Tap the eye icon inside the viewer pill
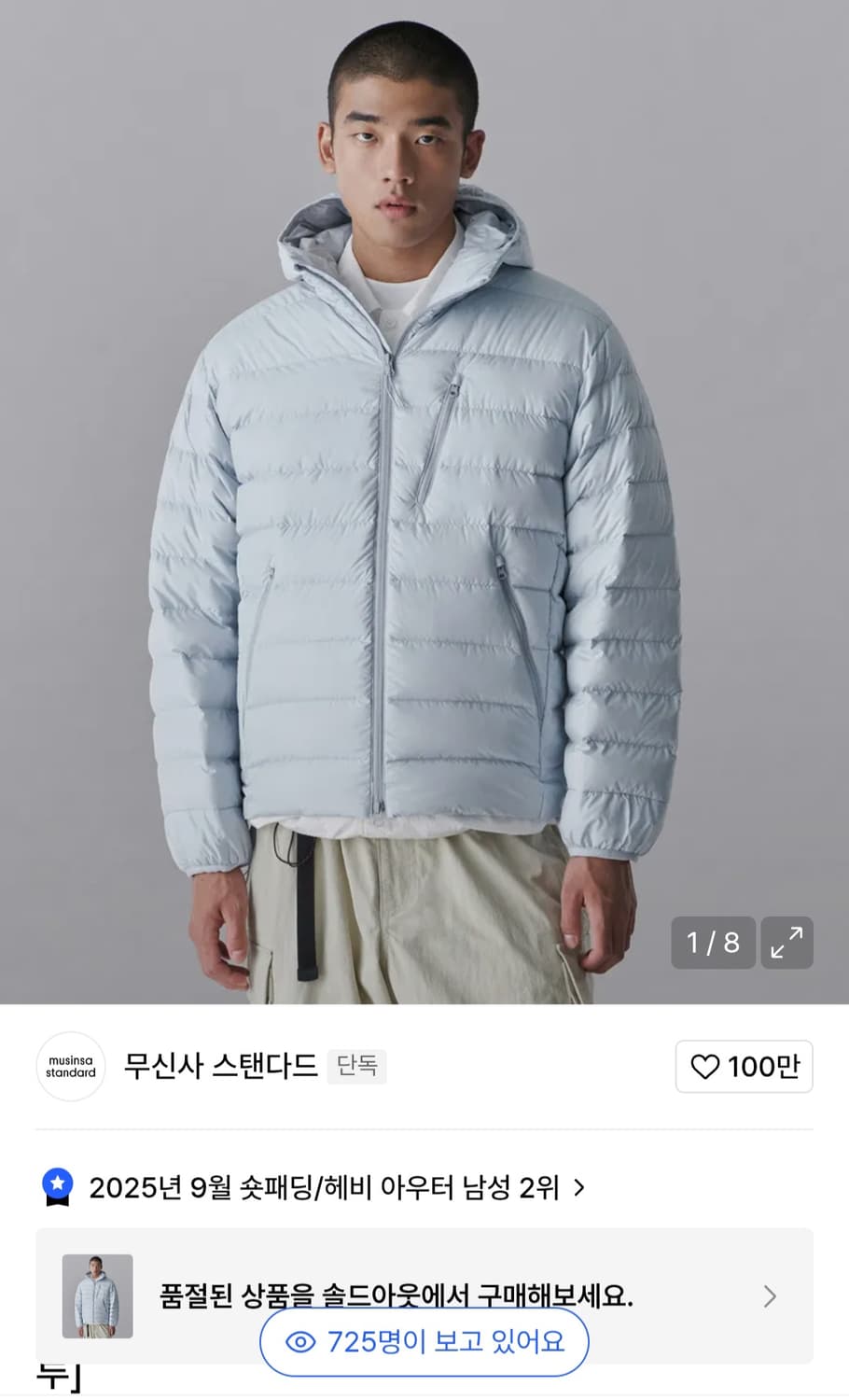Viewport: 849px width, 1400px height. (299, 1341)
